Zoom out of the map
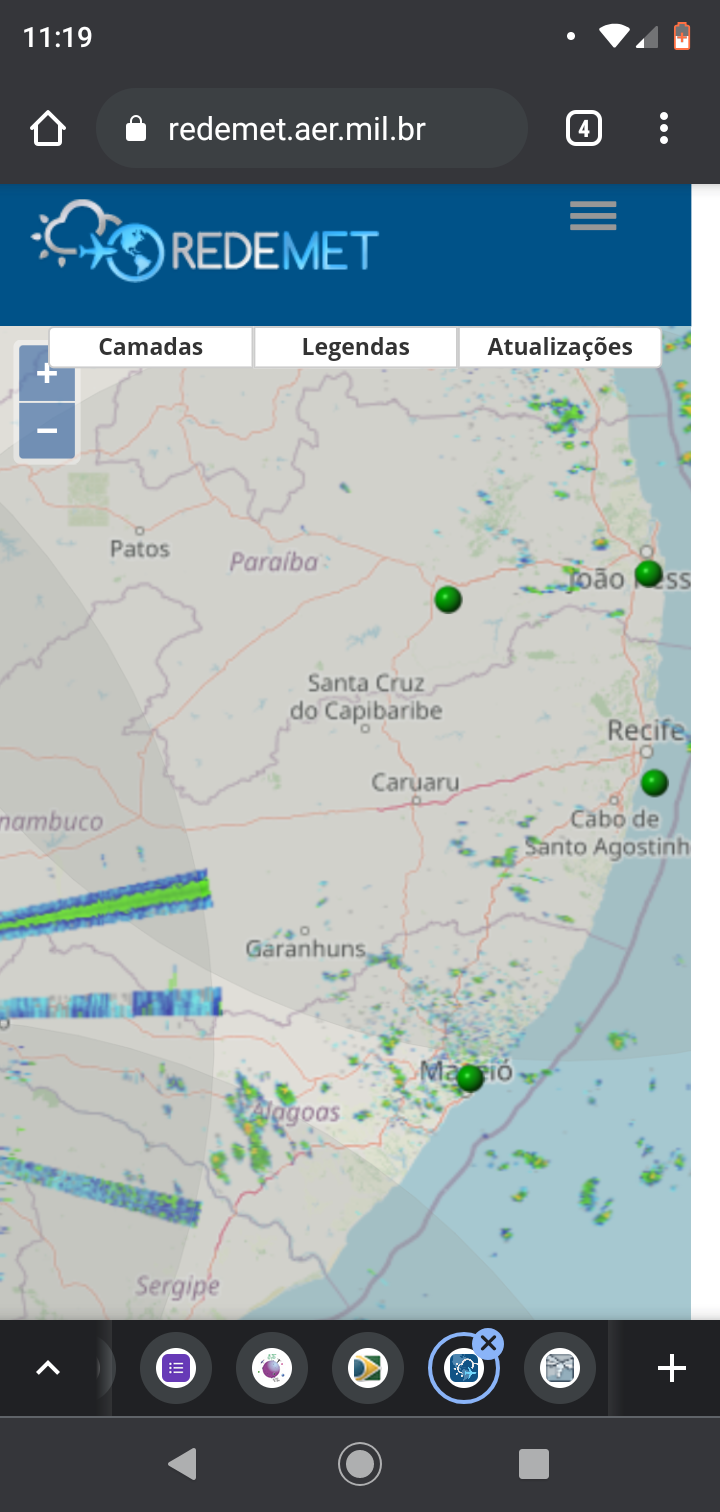This screenshot has height=1512, width=720. click(47, 431)
